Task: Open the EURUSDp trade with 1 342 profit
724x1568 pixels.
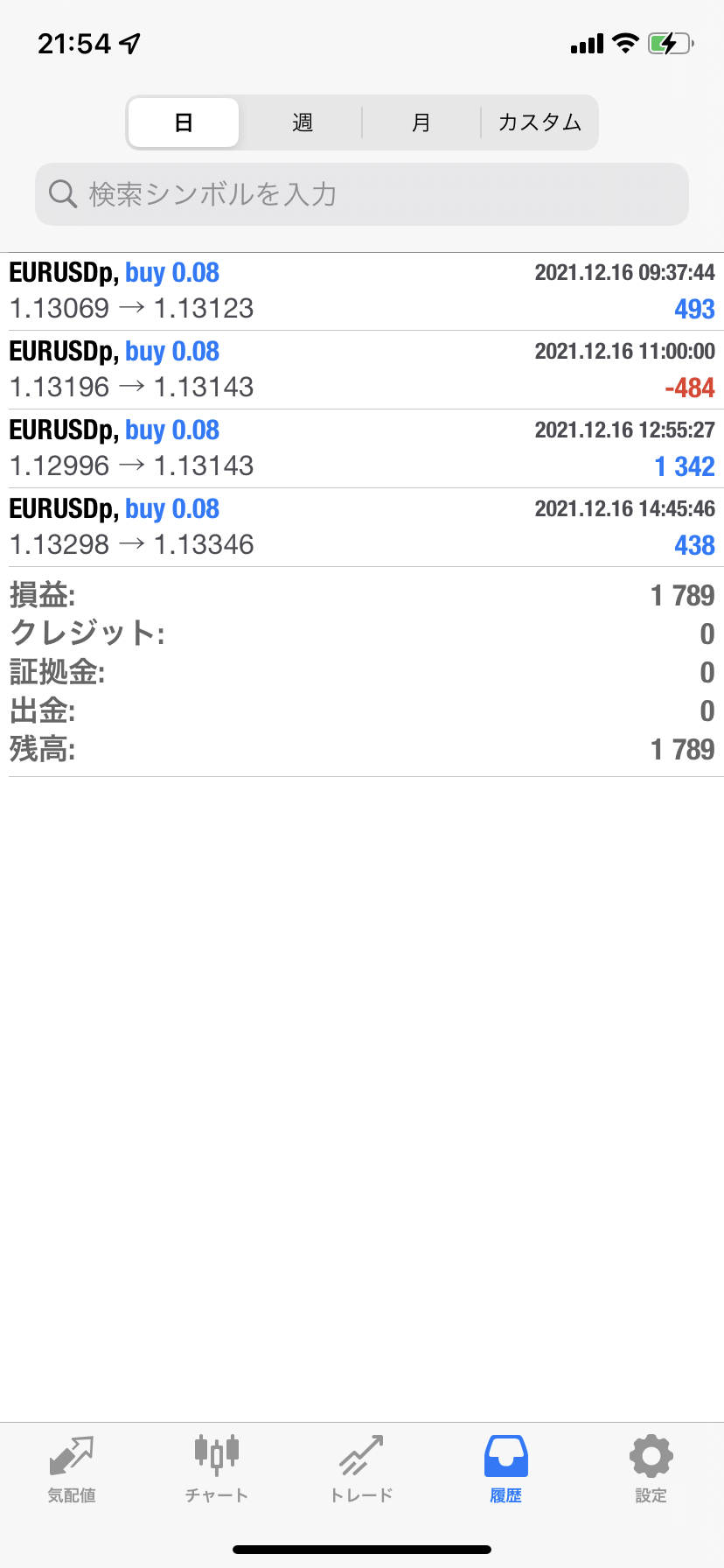Action: tap(362, 449)
